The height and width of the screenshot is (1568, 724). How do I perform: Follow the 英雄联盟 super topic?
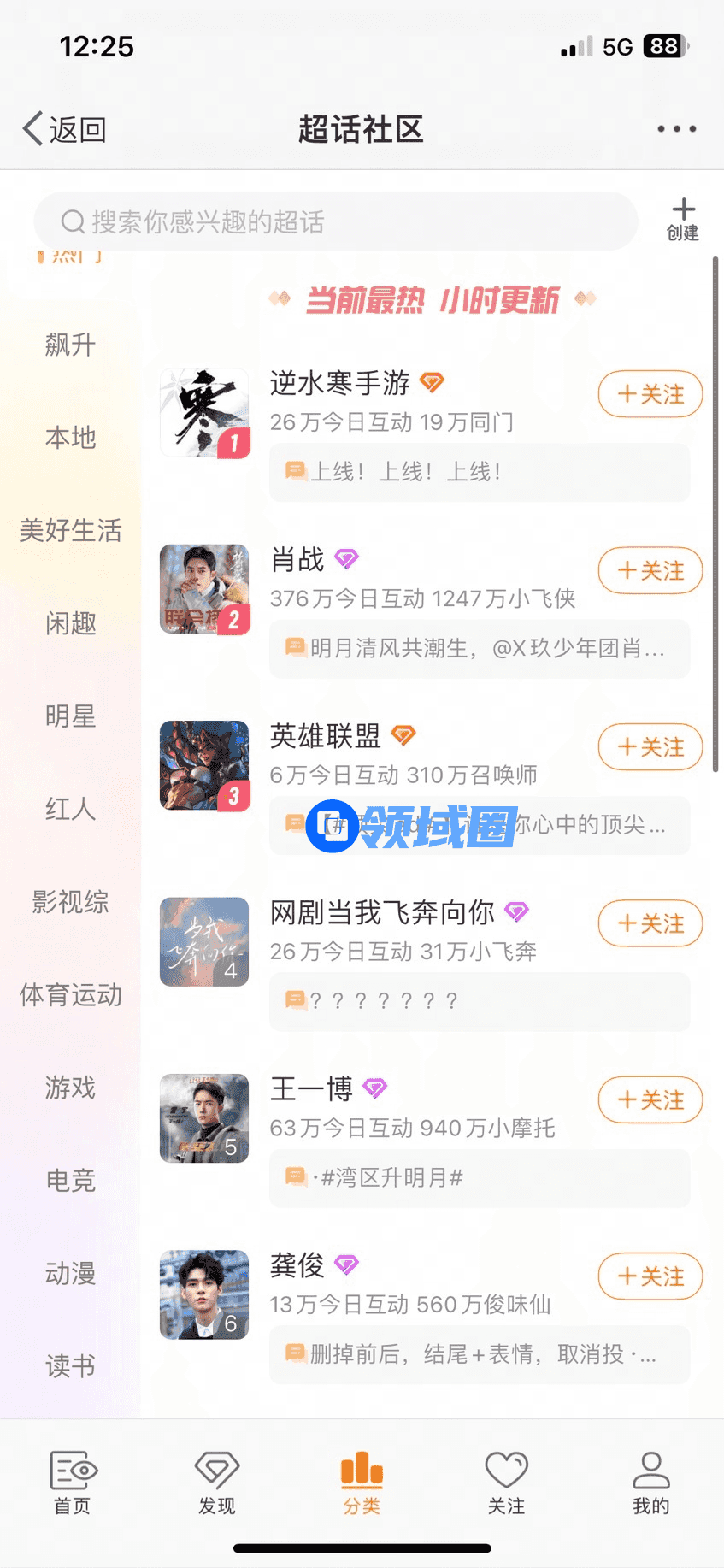[650, 747]
